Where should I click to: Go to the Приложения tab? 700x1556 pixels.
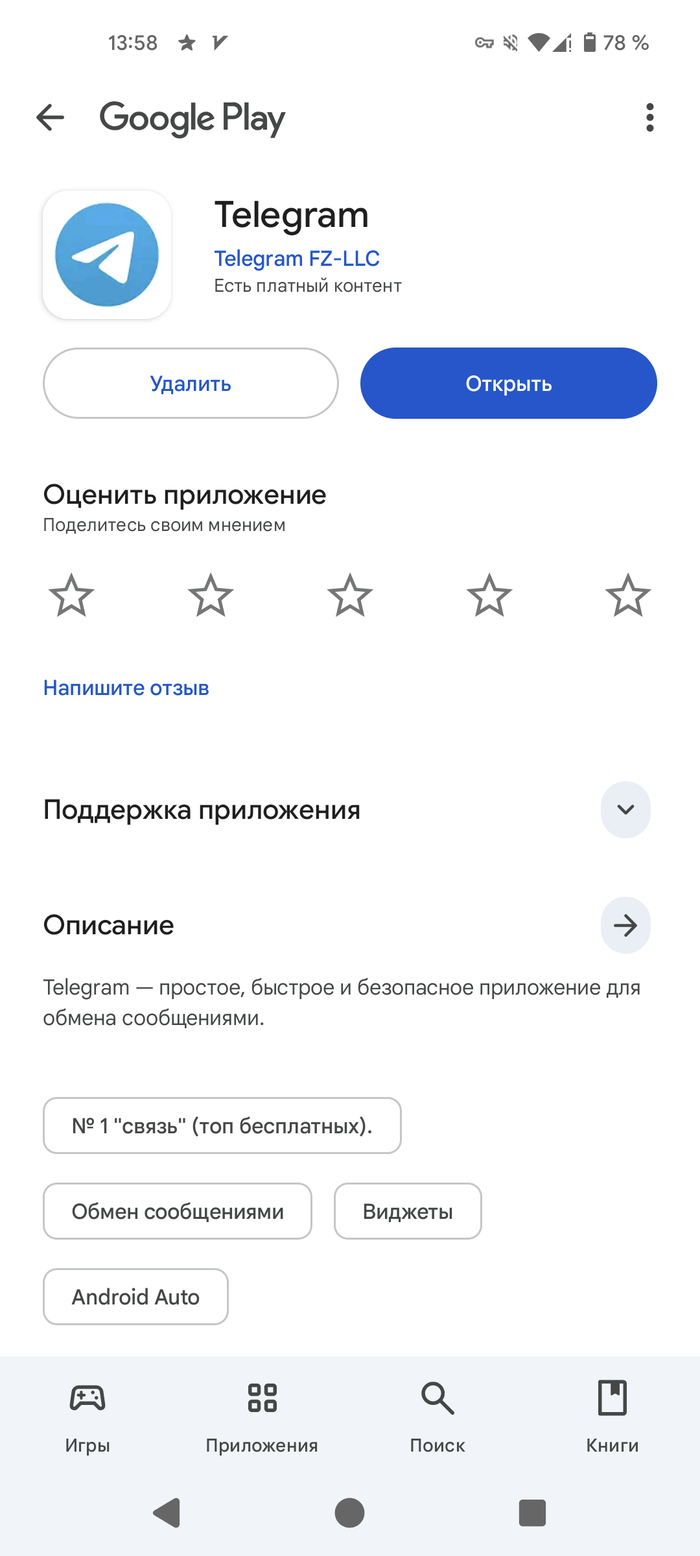click(262, 1417)
